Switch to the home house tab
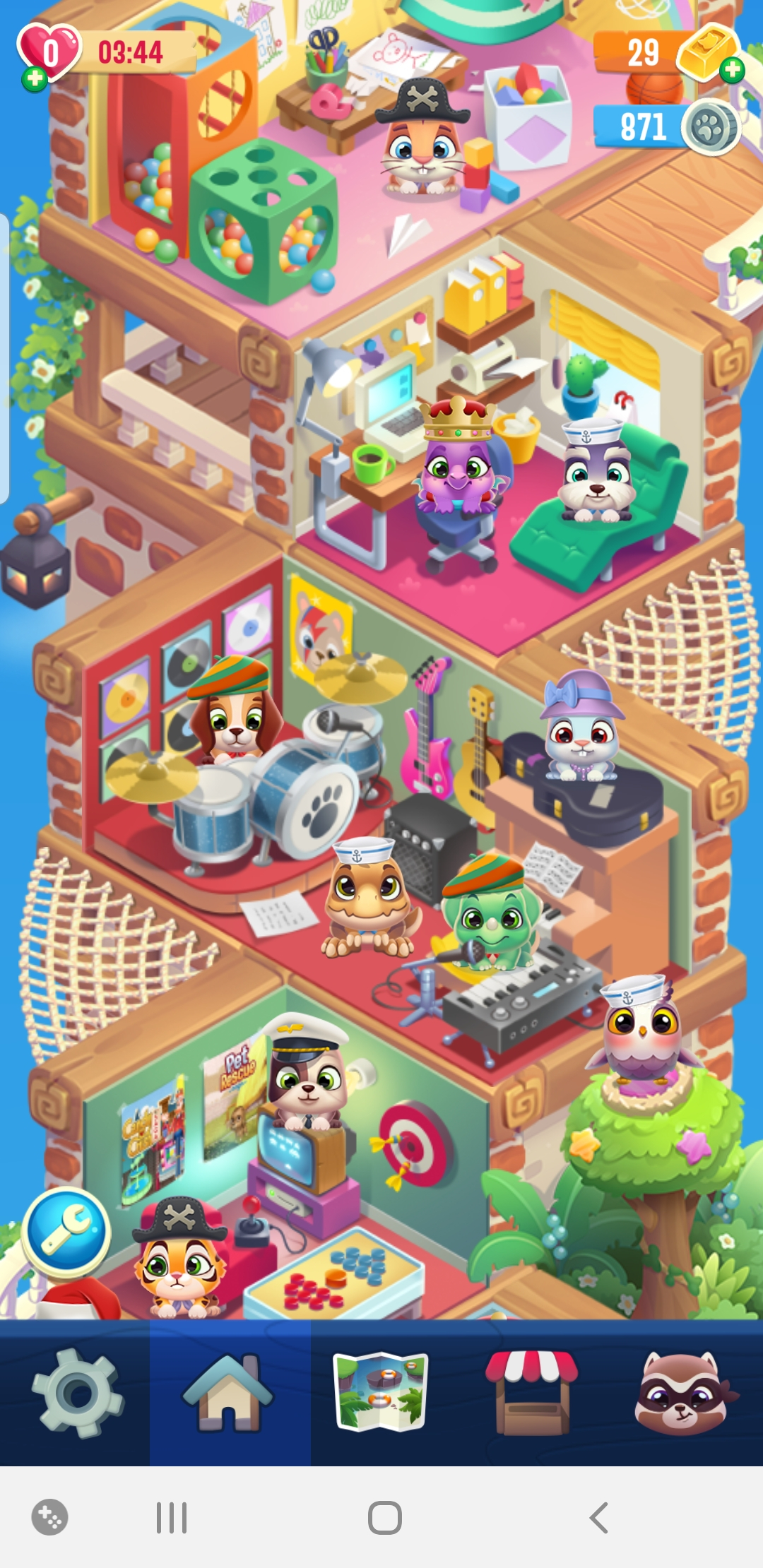Image resolution: width=763 pixels, height=1568 pixels. click(x=228, y=1394)
